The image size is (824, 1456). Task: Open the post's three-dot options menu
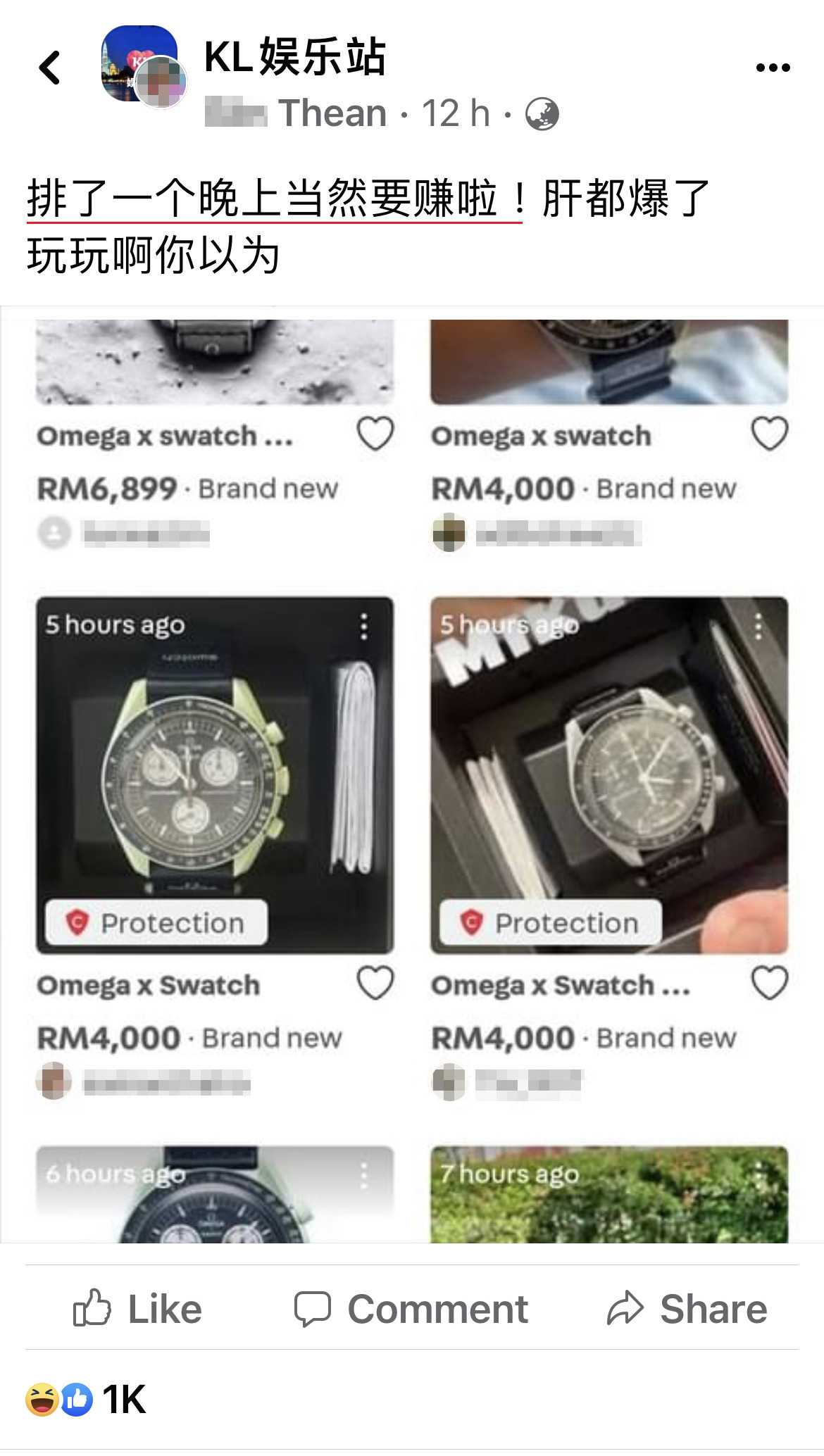click(x=773, y=68)
